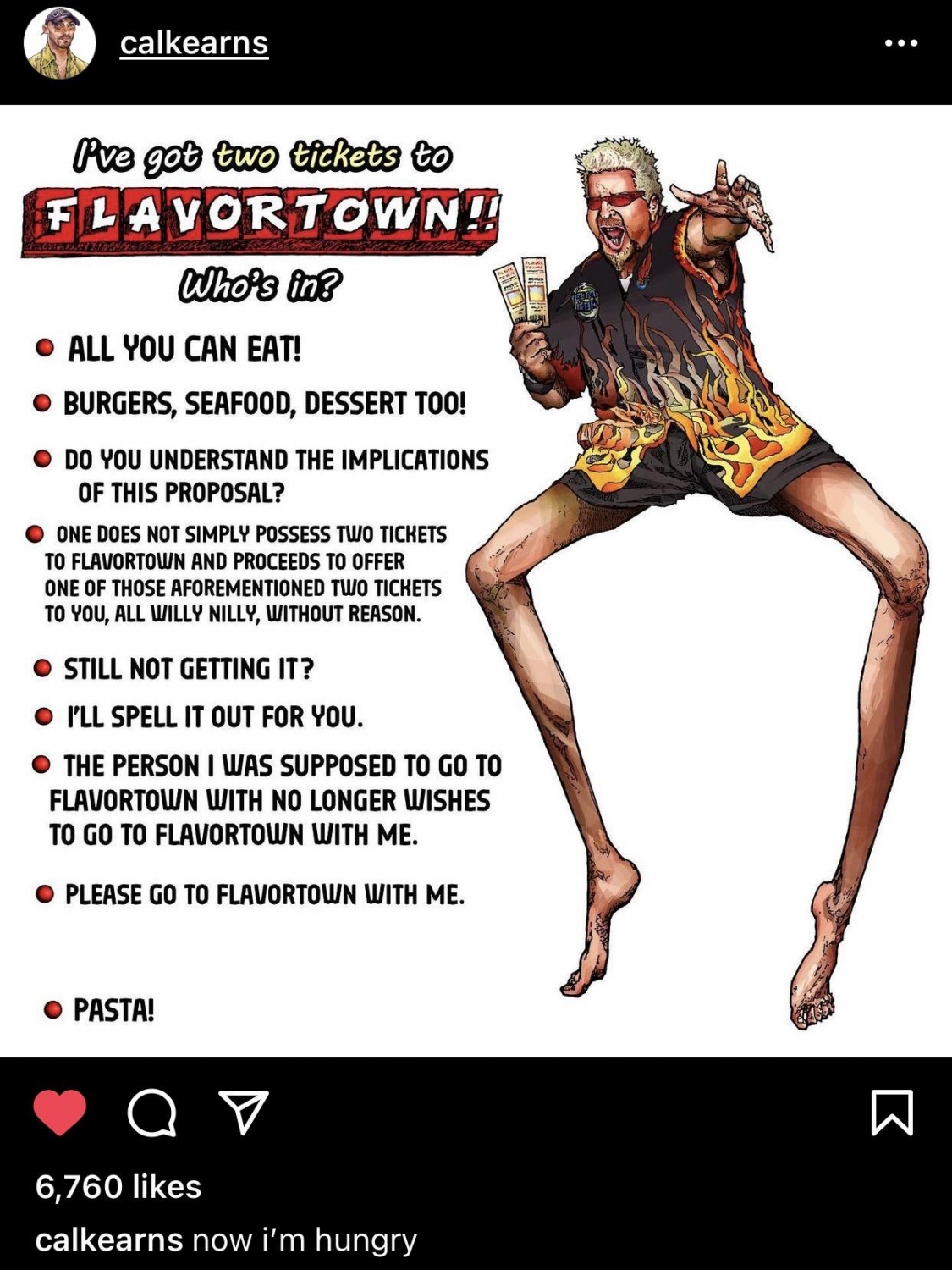Open calkearns profile picture
The width and height of the screenshot is (952, 1270).
[x=58, y=43]
